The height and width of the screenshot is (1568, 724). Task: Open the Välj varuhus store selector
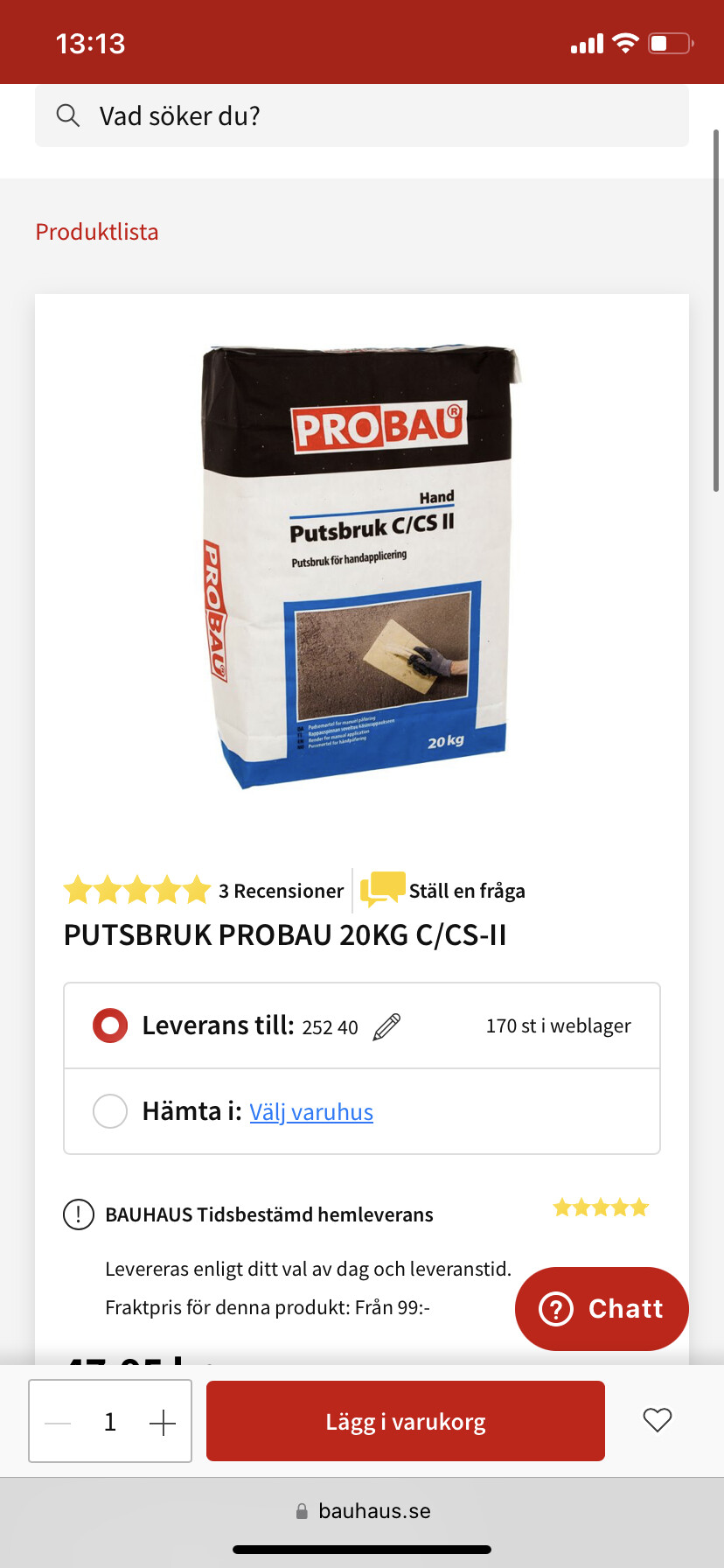tap(310, 1110)
